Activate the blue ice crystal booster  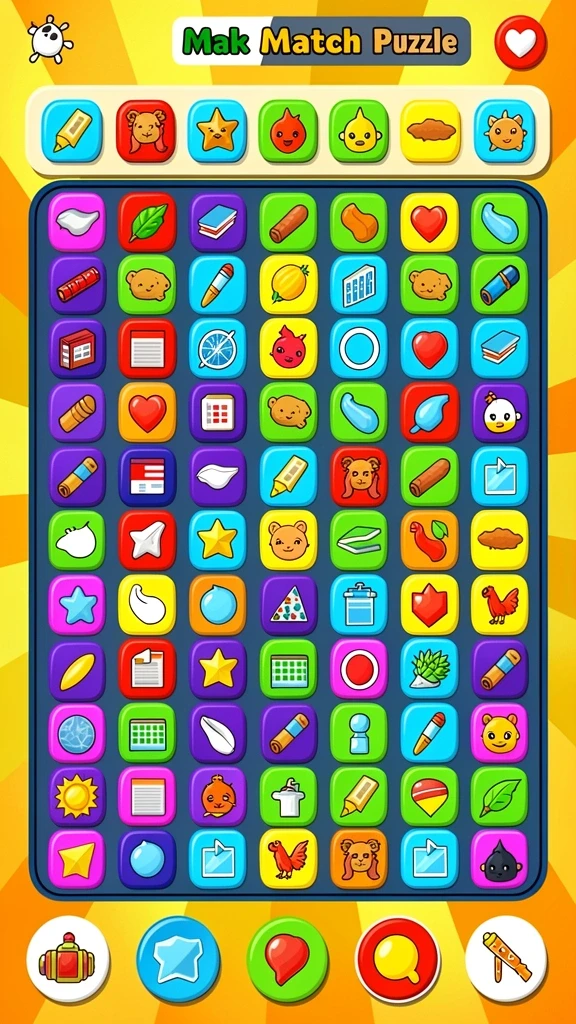pos(178,958)
